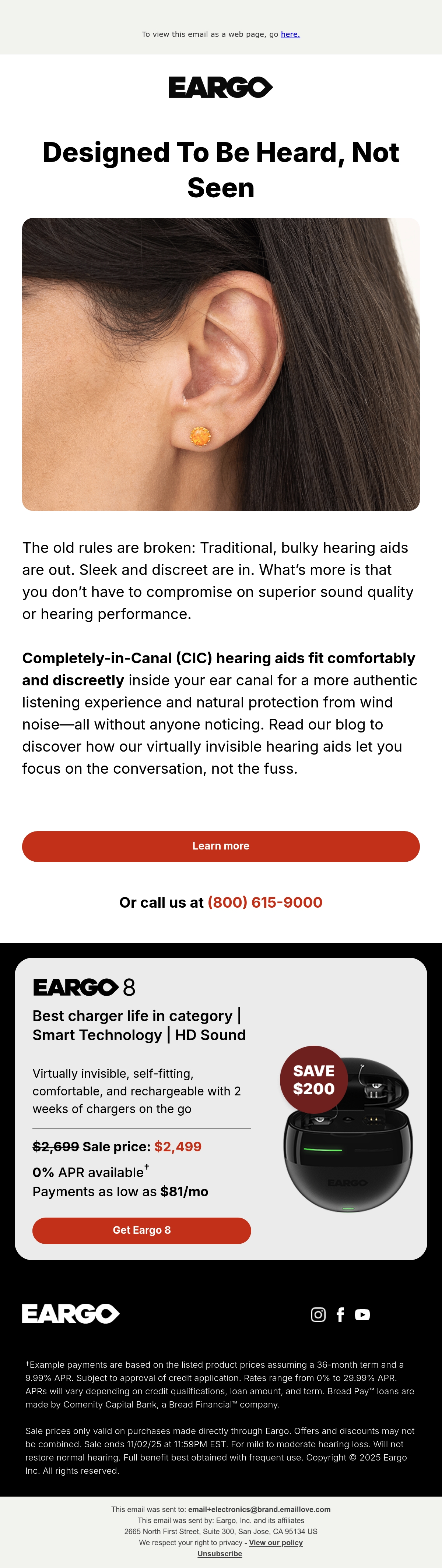Open Eargo's Instagram page
The image size is (442, 1568).
(x=318, y=1314)
